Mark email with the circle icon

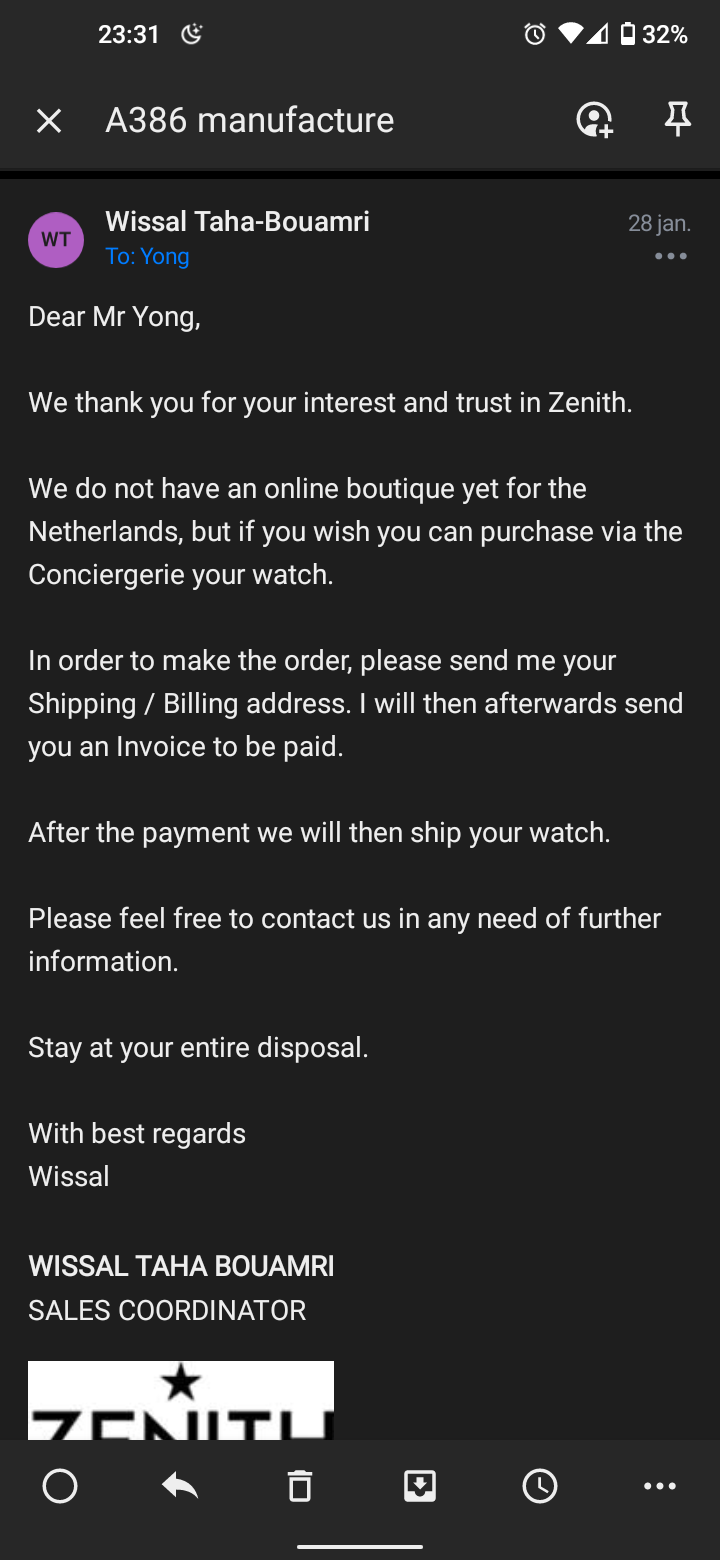point(60,1486)
